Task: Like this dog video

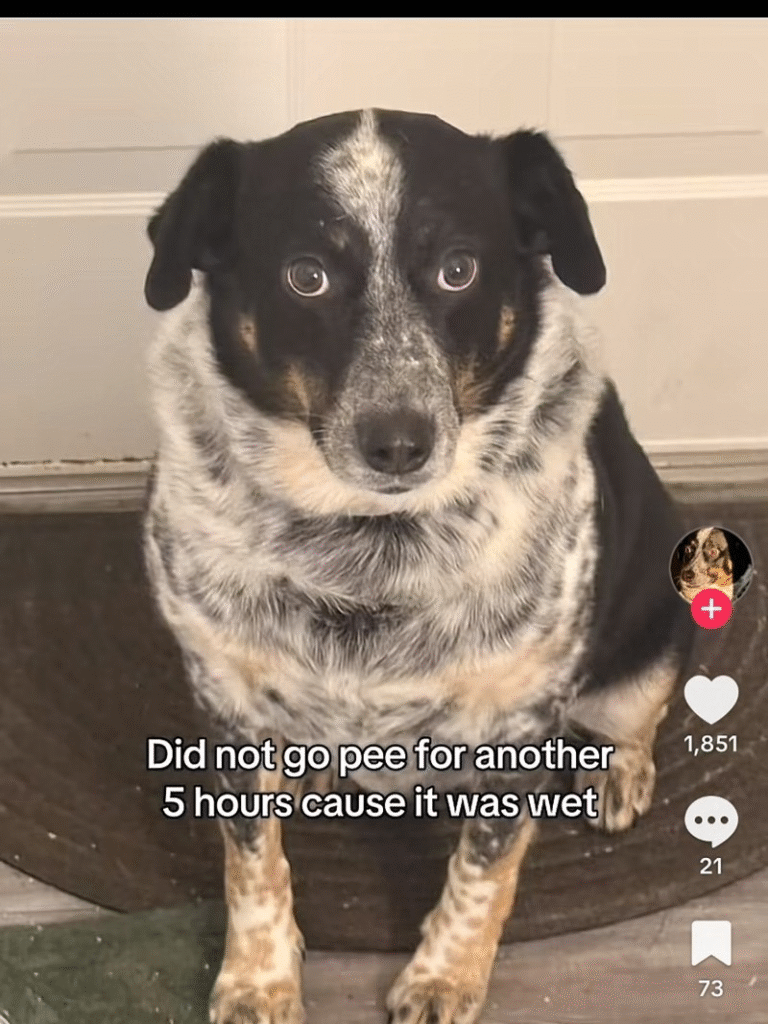Action: [711, 700]
